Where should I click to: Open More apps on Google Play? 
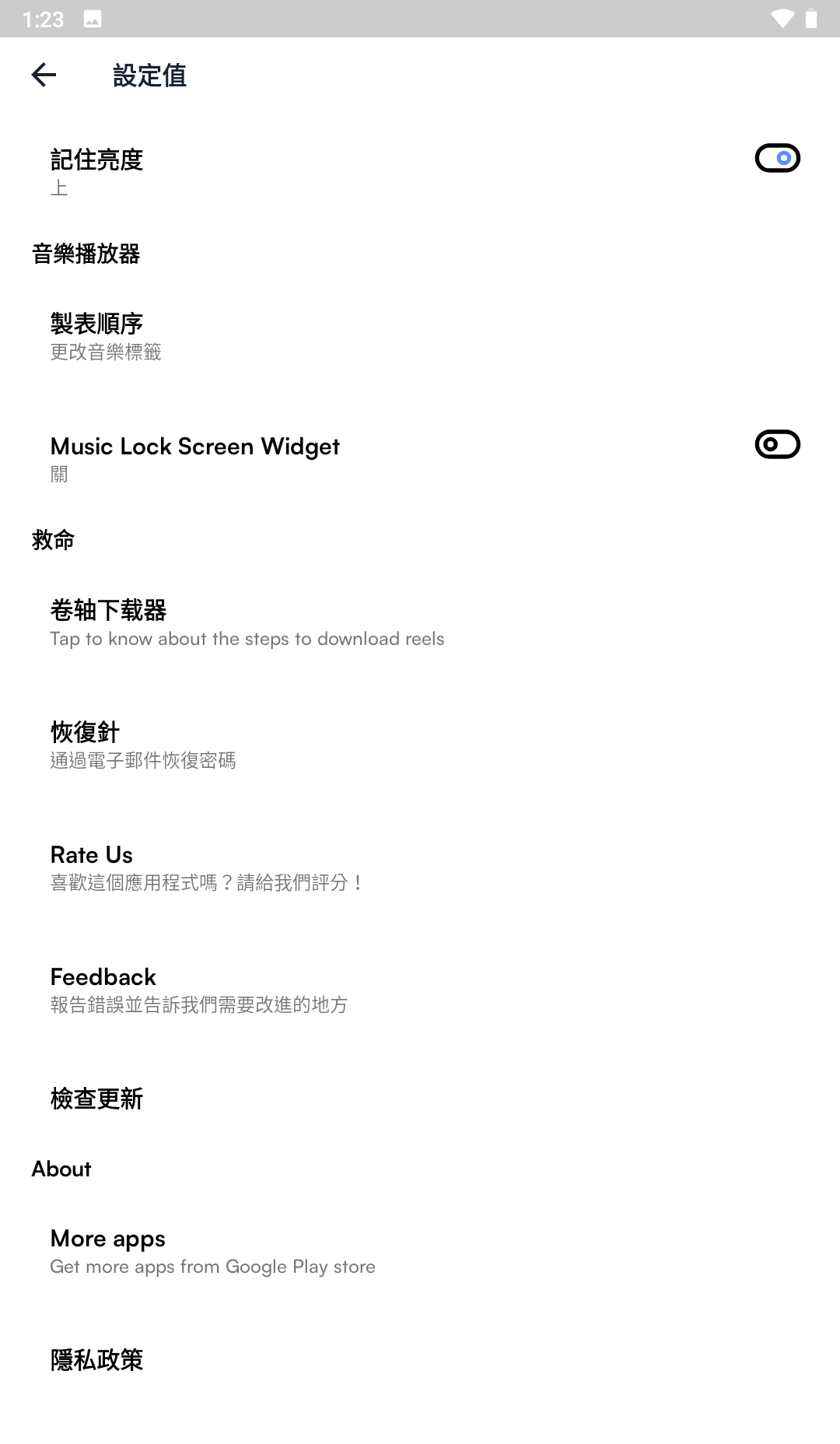(420, 1251)
